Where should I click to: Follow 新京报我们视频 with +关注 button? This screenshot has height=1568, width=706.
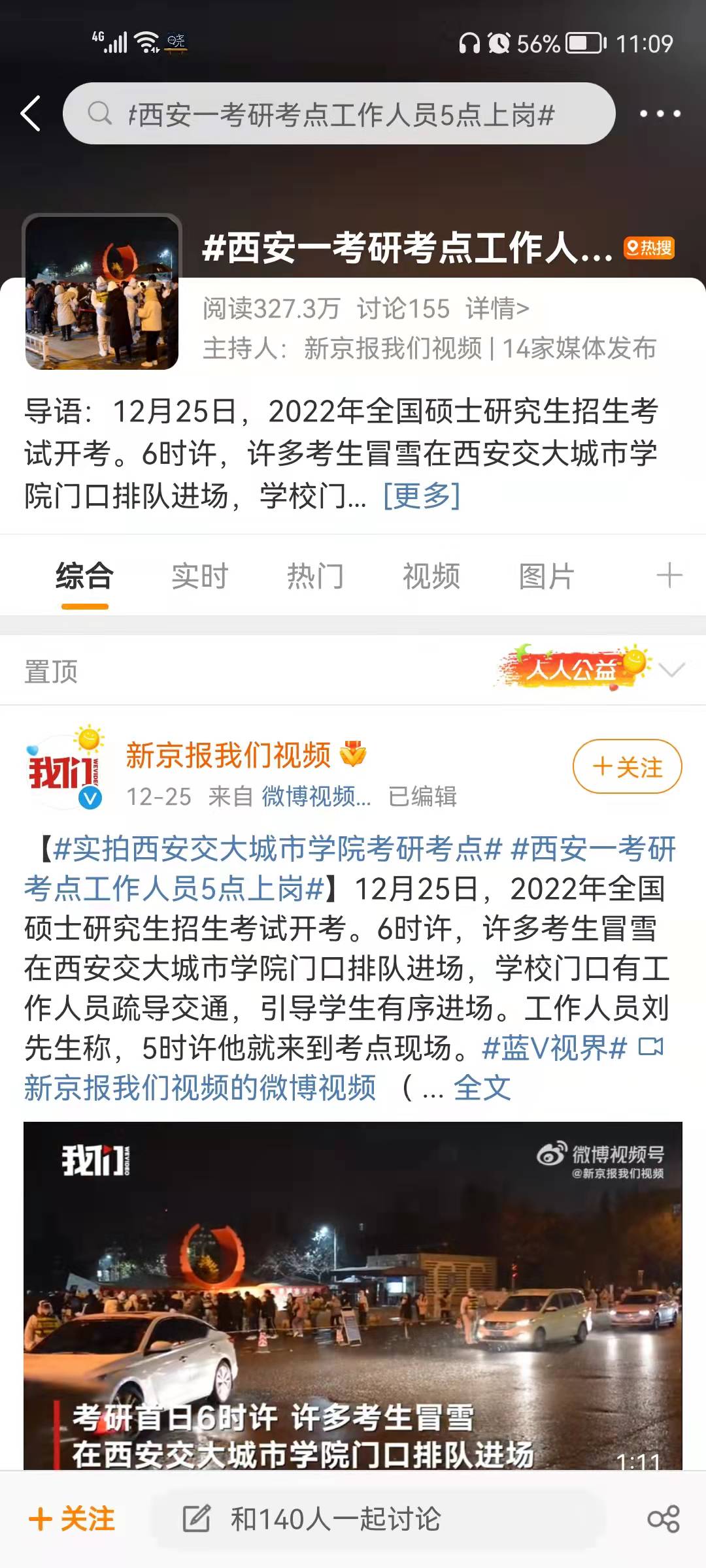coord(627,766)
